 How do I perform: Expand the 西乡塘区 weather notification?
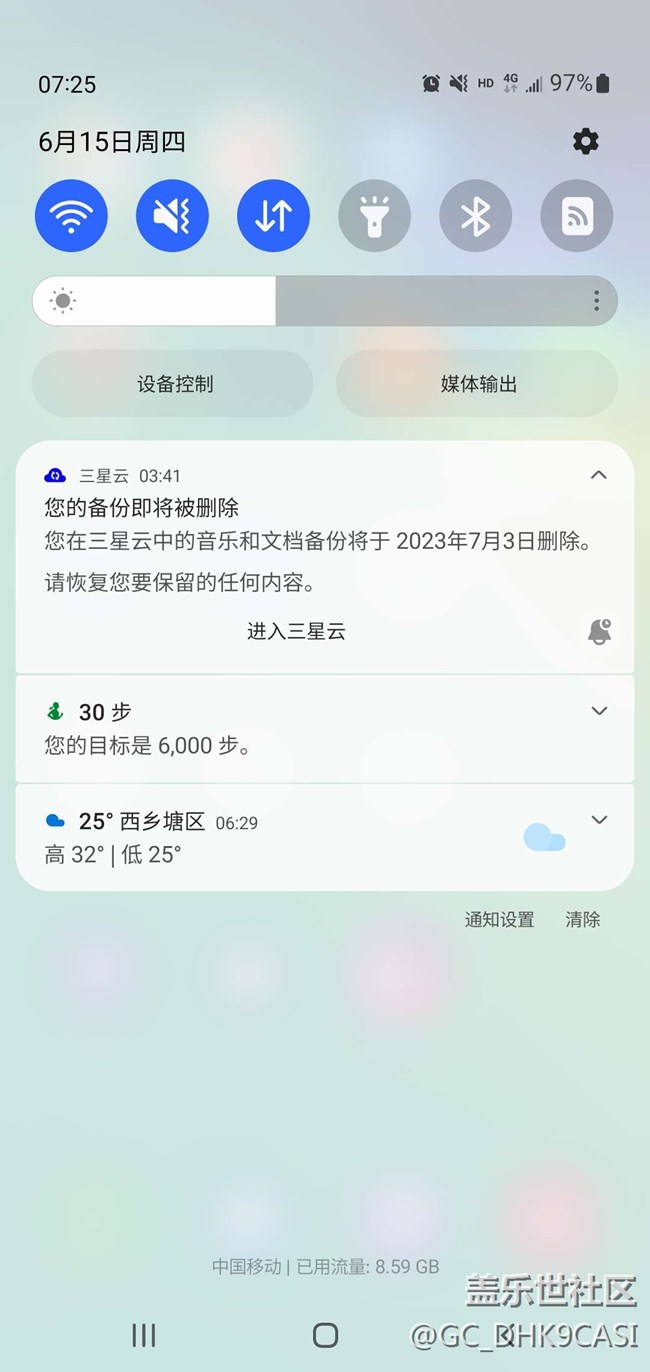[x=599, y=820]
